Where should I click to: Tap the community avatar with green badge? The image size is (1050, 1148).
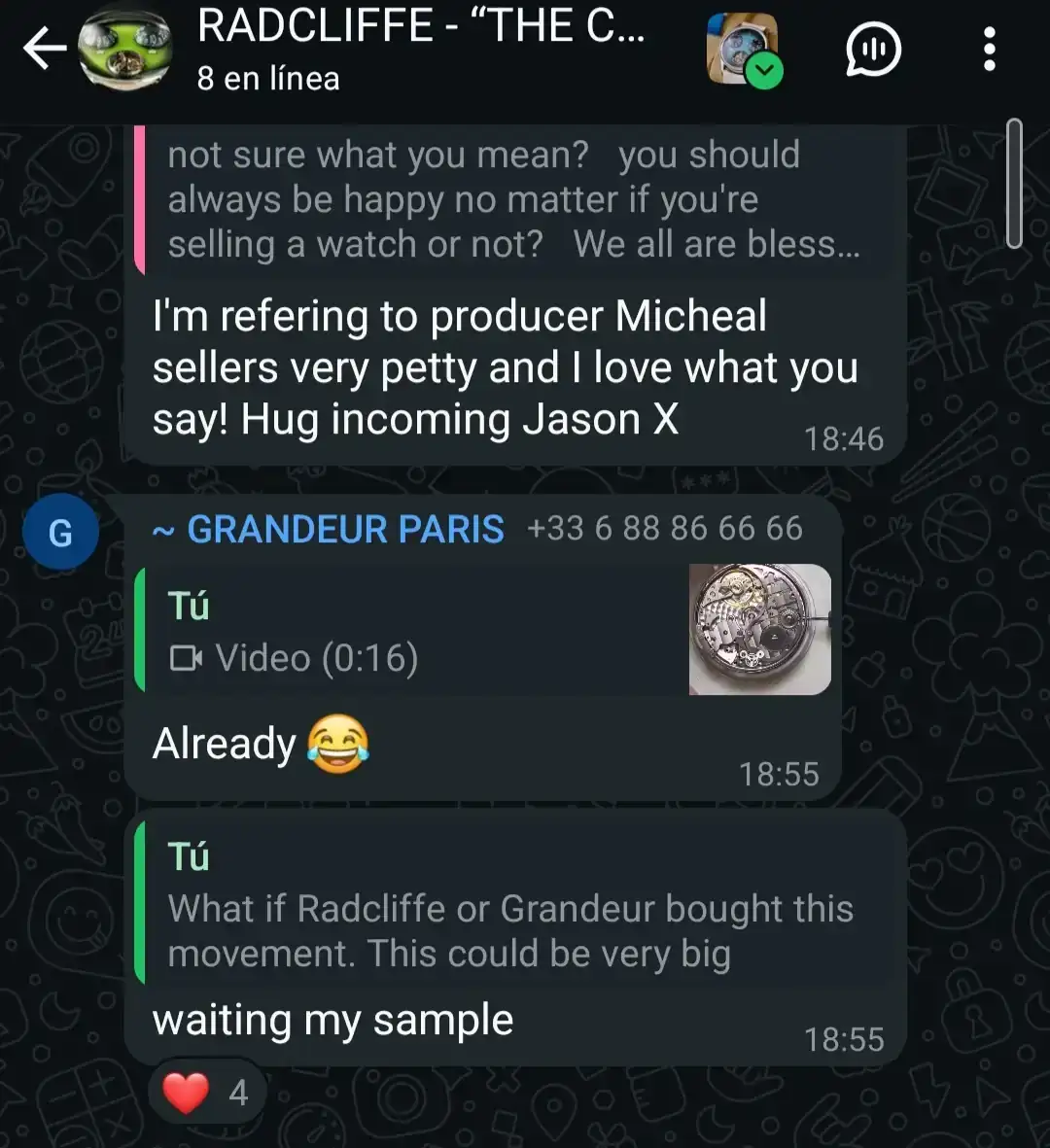click(x=743, y=49)
